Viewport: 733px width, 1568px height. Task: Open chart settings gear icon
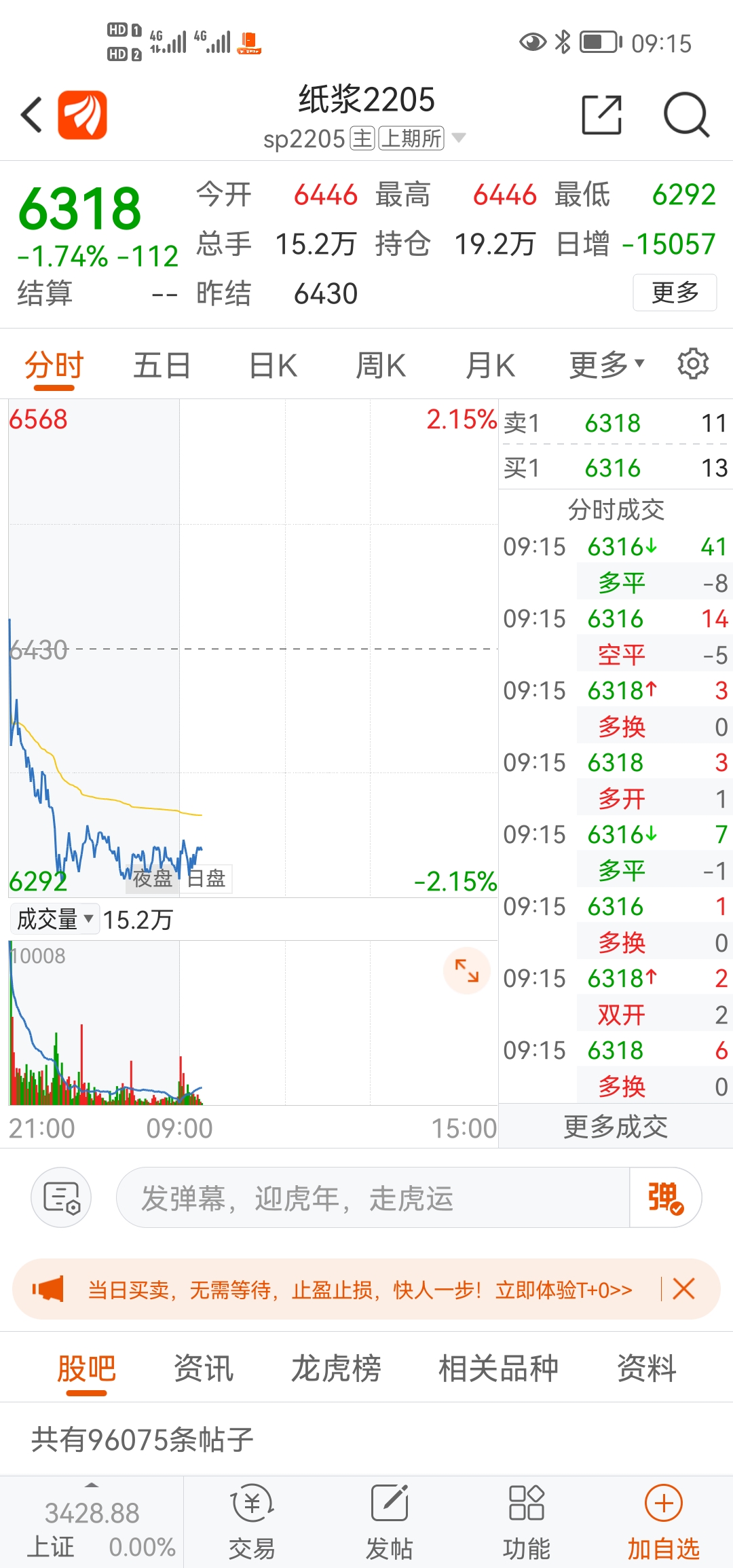693,364
